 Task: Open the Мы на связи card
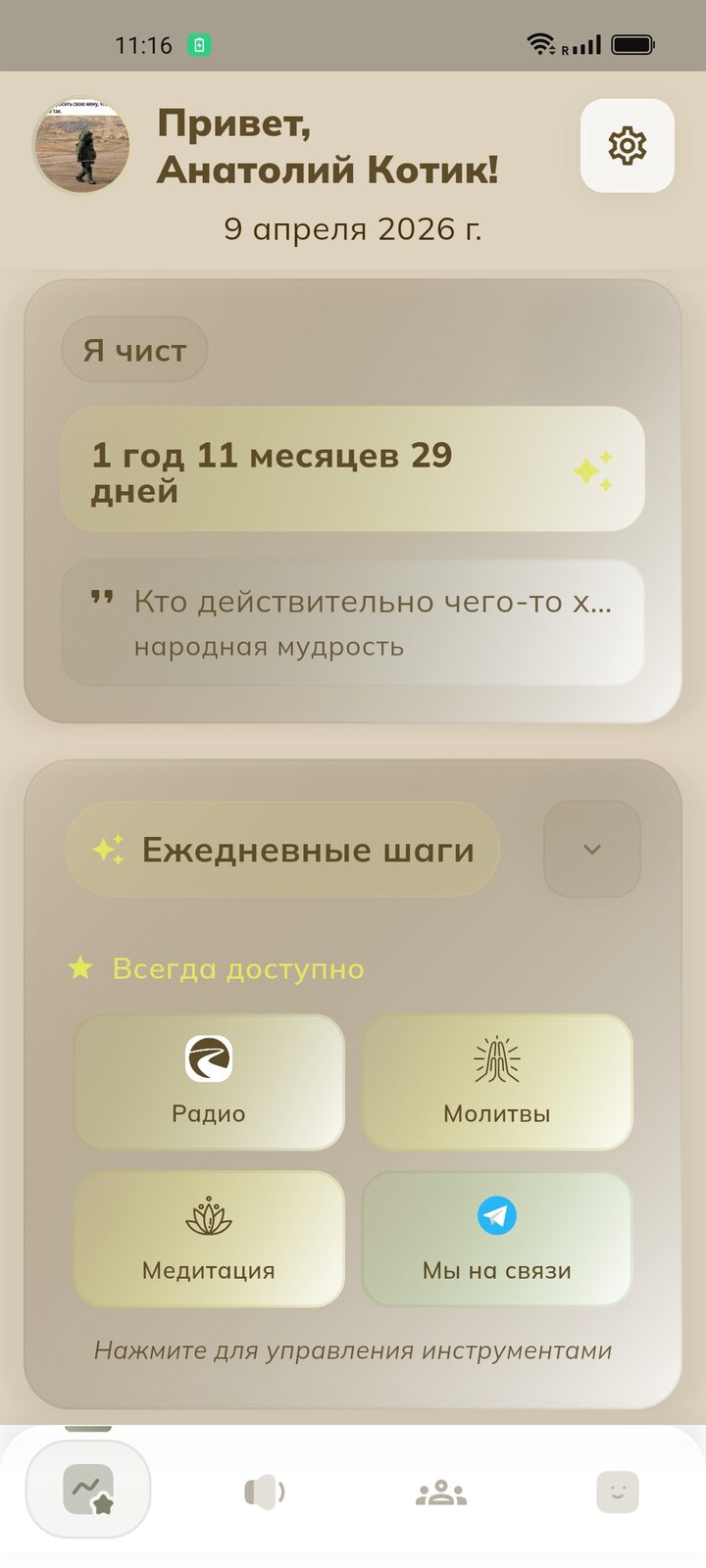(x=496, y=1239)
